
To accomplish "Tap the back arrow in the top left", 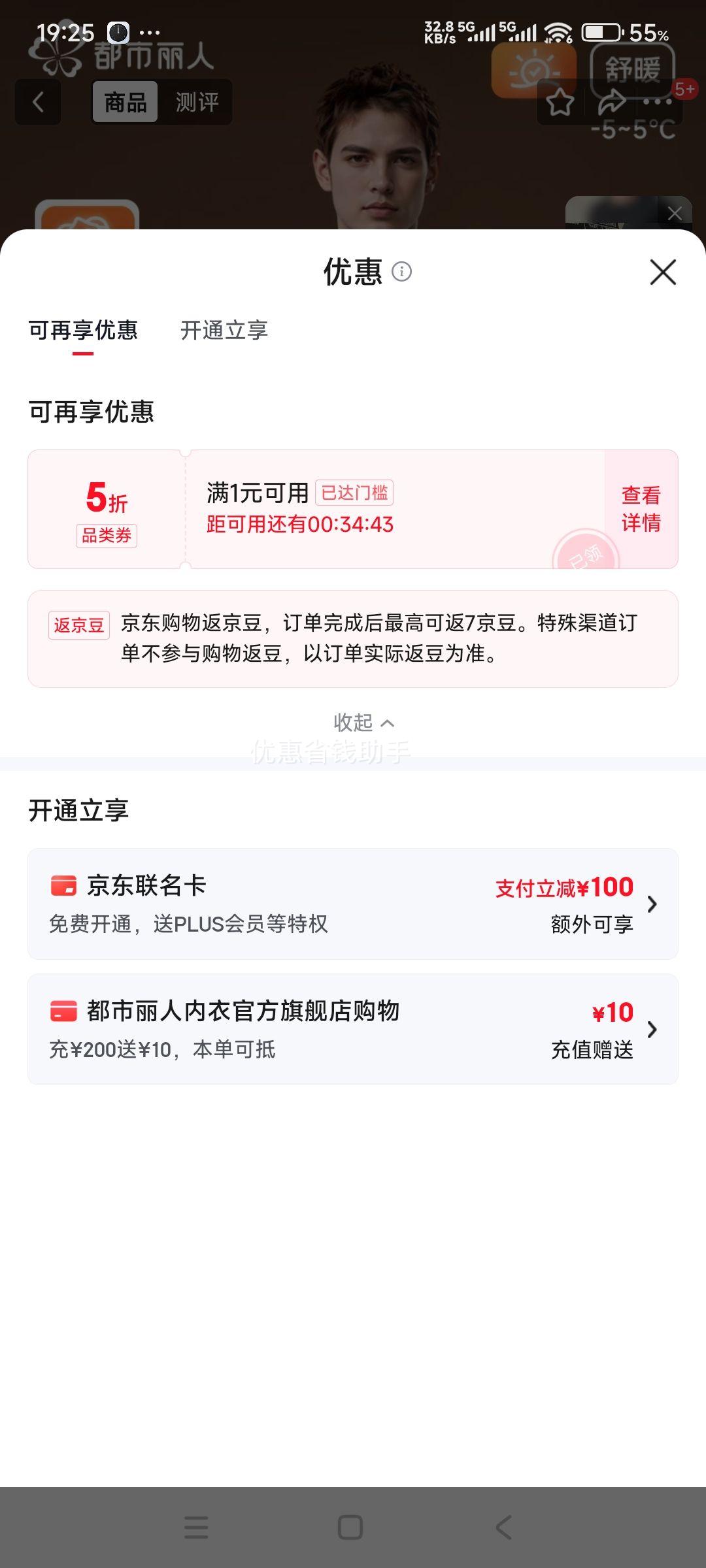I will [37, 103].
